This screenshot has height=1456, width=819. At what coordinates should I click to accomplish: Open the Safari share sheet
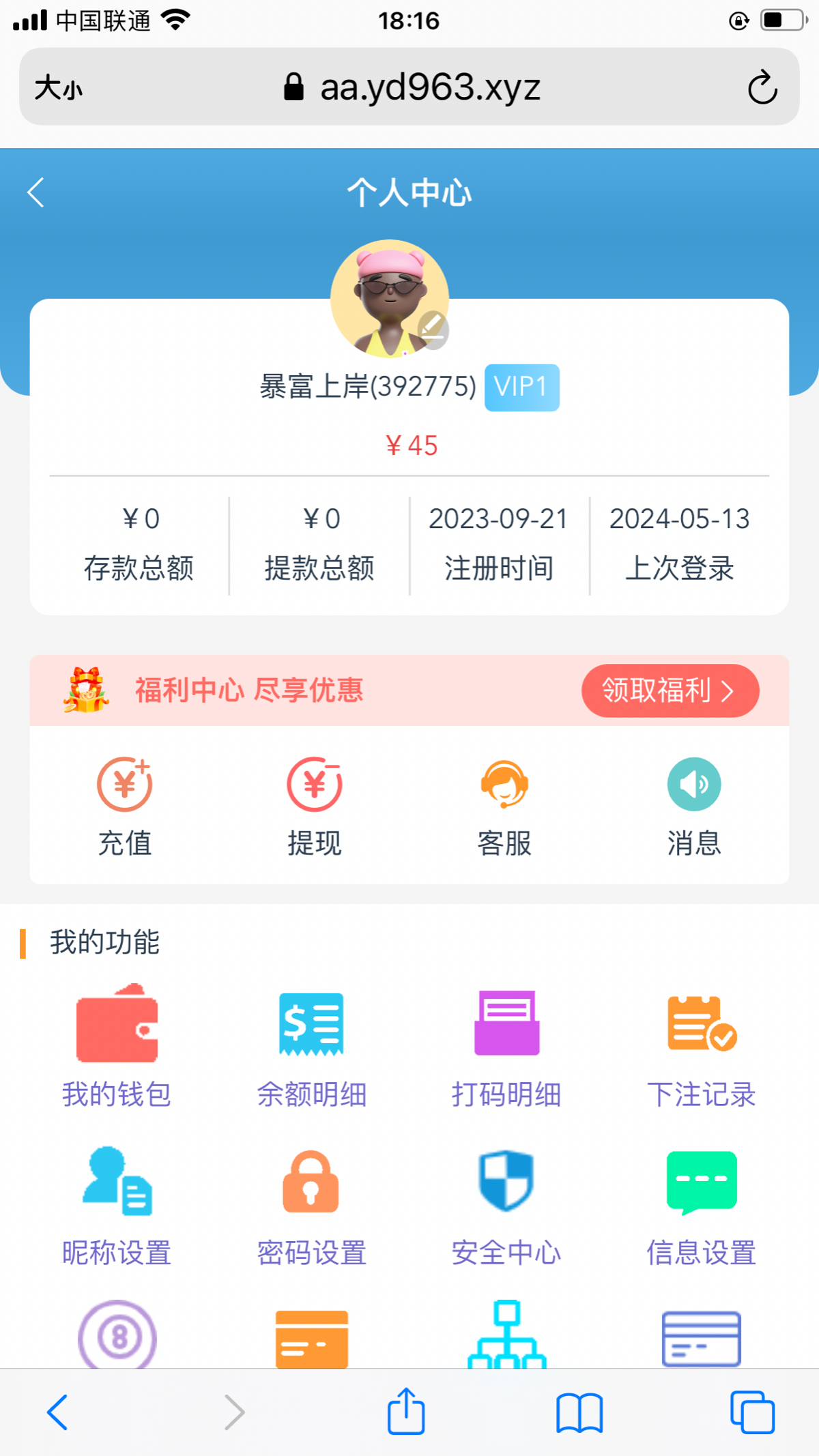tap(406, 1412)
